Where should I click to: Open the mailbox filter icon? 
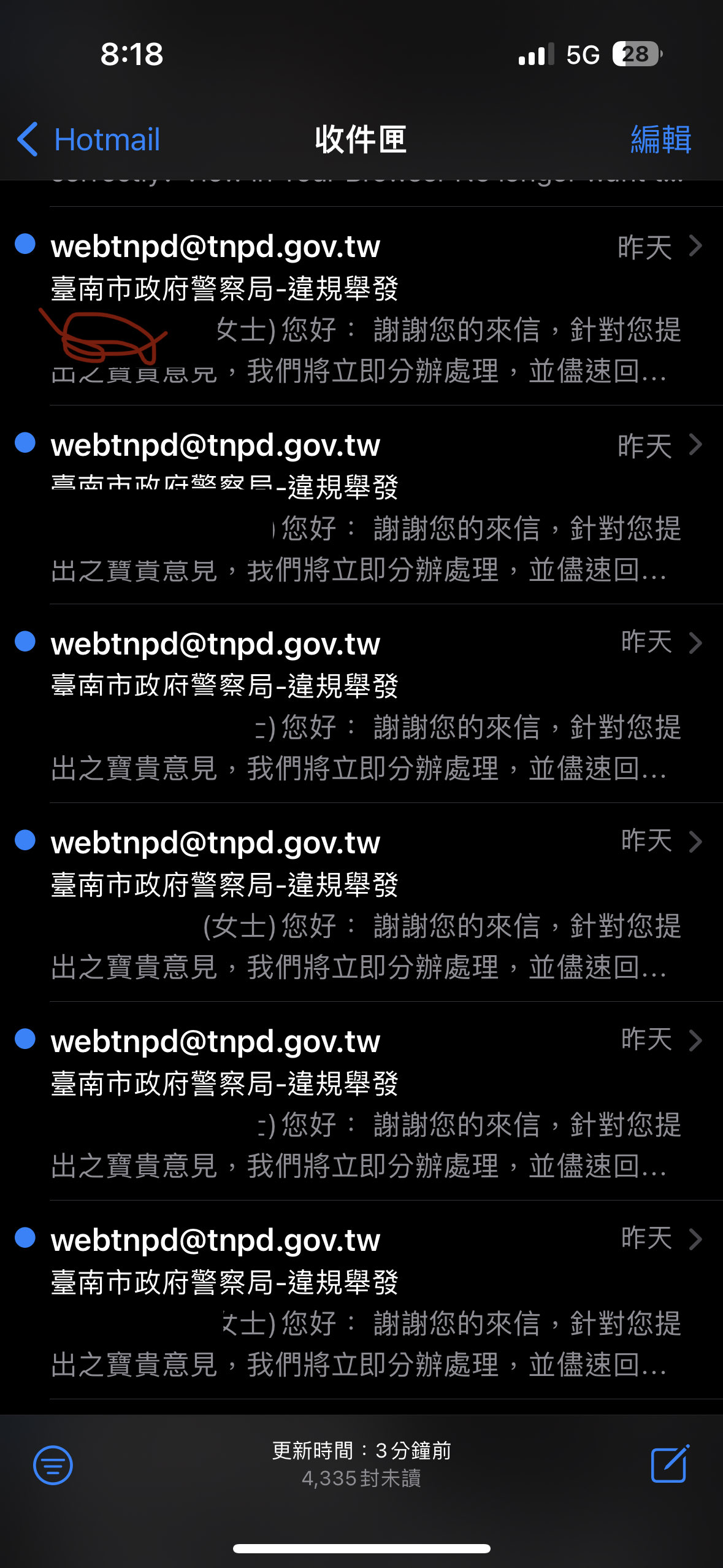[x=53, y=1465]
